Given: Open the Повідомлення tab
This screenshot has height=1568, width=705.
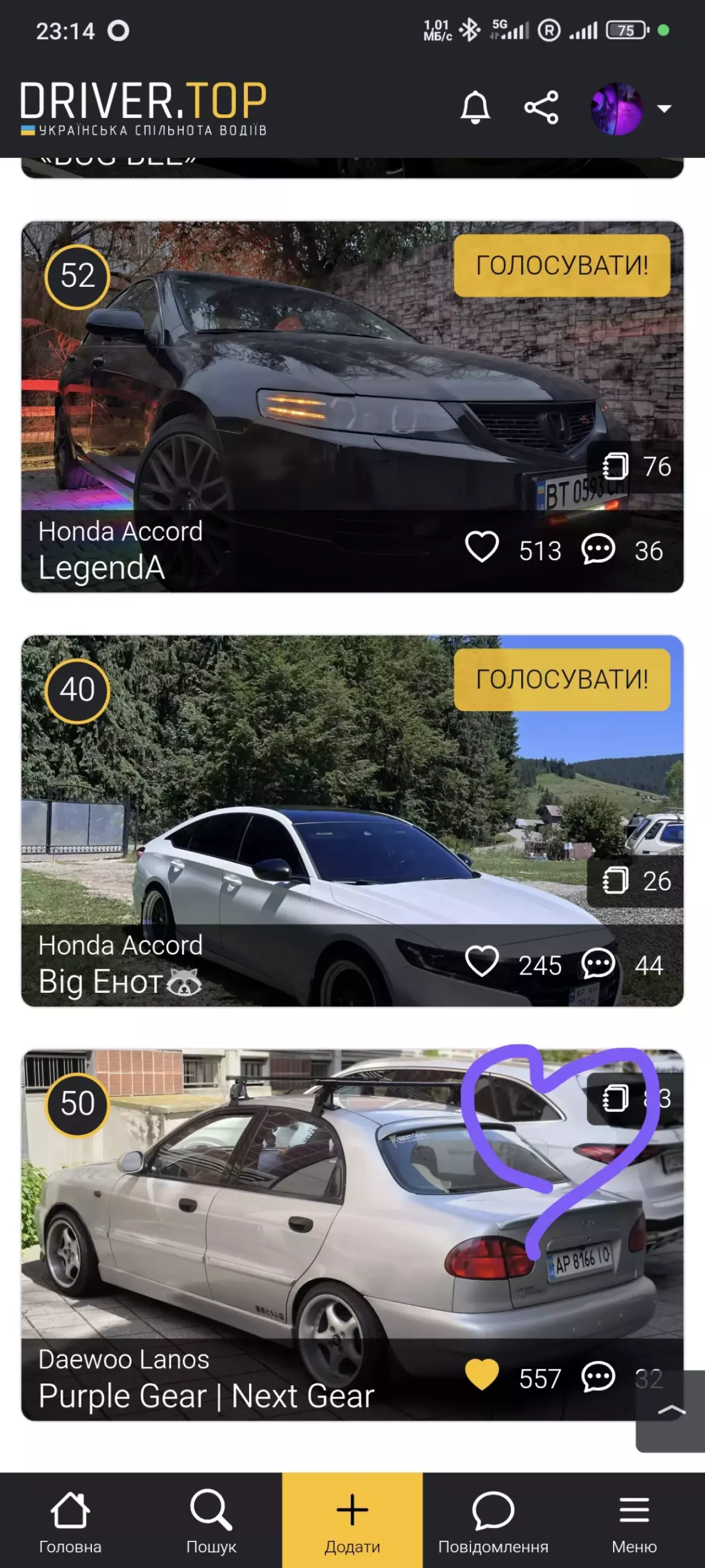Looking at the screenshot, I should coord(493,1521).
